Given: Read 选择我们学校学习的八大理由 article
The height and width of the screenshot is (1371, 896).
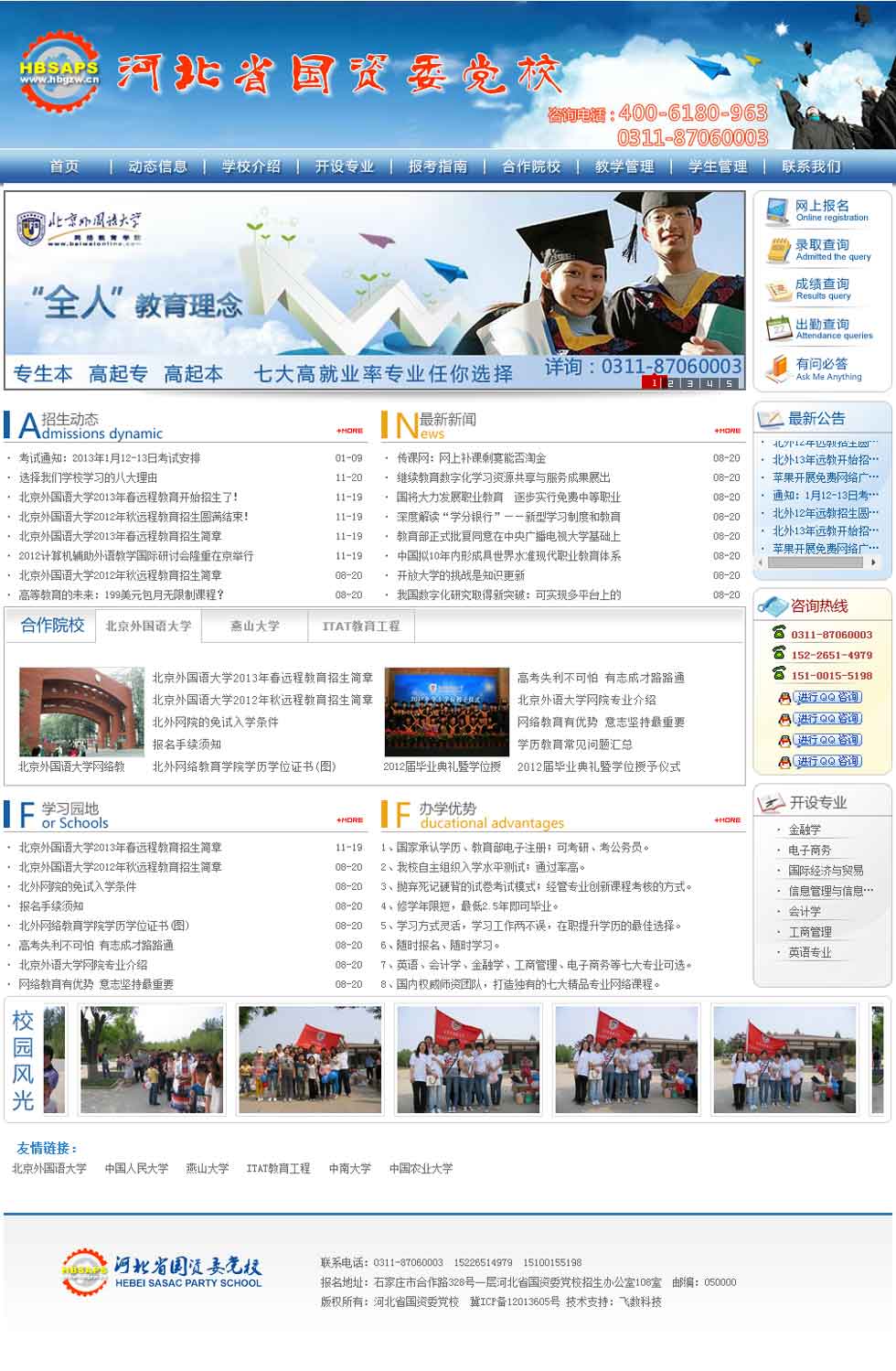Looking at the screenshot, I should (x=88, y=477).
